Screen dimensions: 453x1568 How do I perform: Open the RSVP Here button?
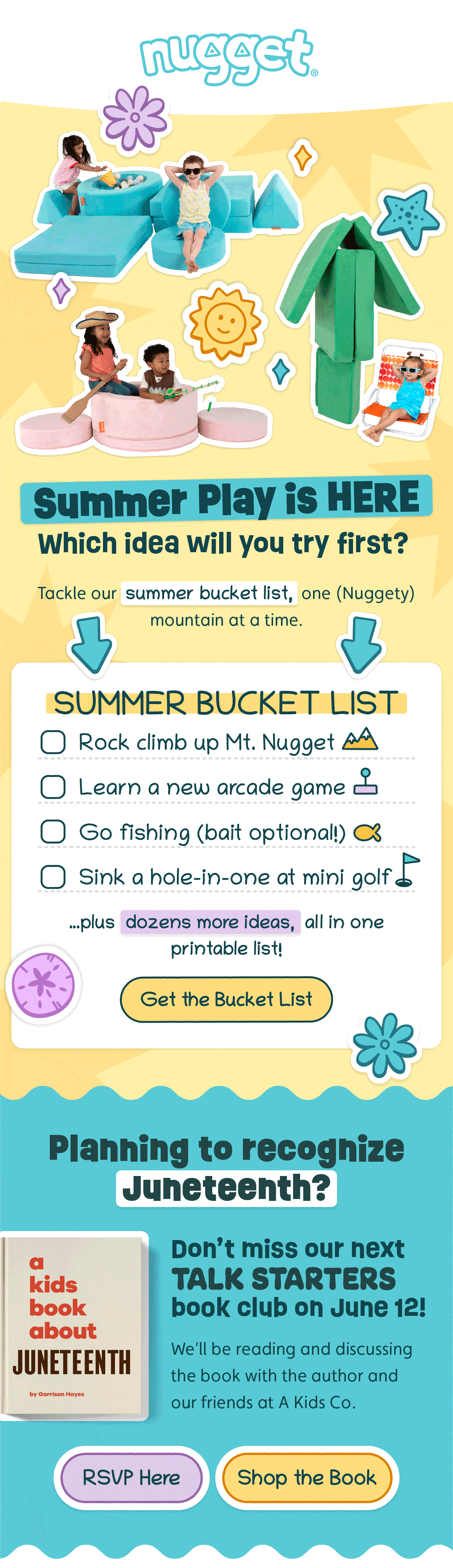132,1477
